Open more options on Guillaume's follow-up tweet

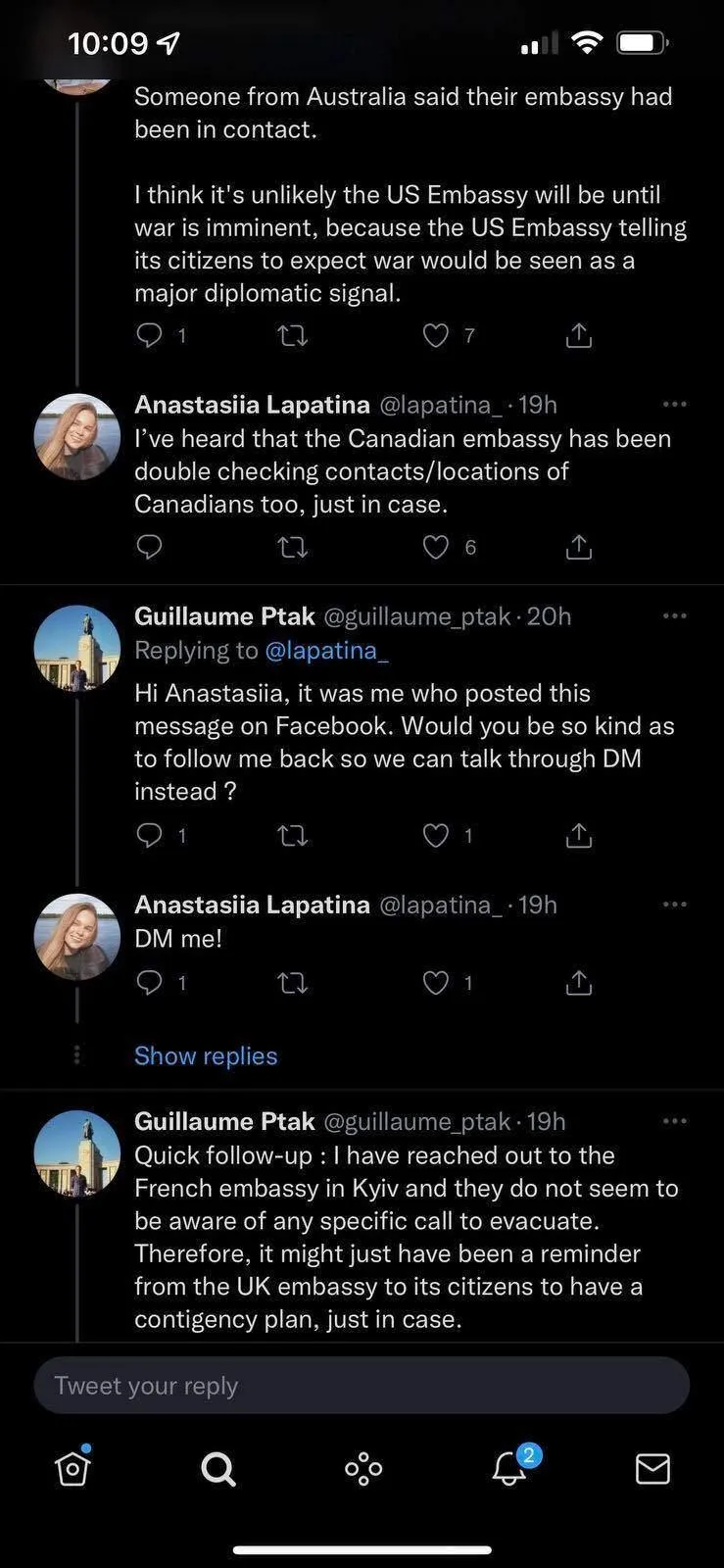pyautogui.click(x=674, y=1120)
